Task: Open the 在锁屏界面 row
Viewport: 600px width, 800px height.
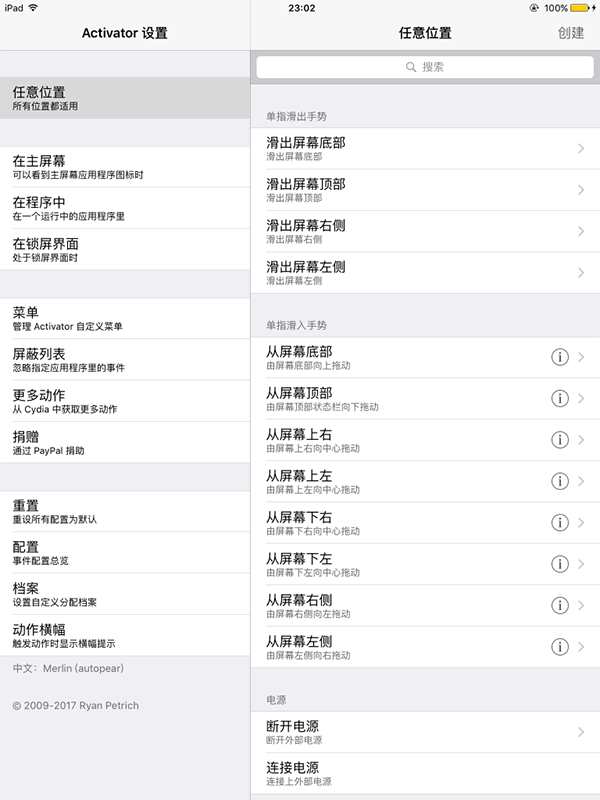Action: click(x=125, y=249)
